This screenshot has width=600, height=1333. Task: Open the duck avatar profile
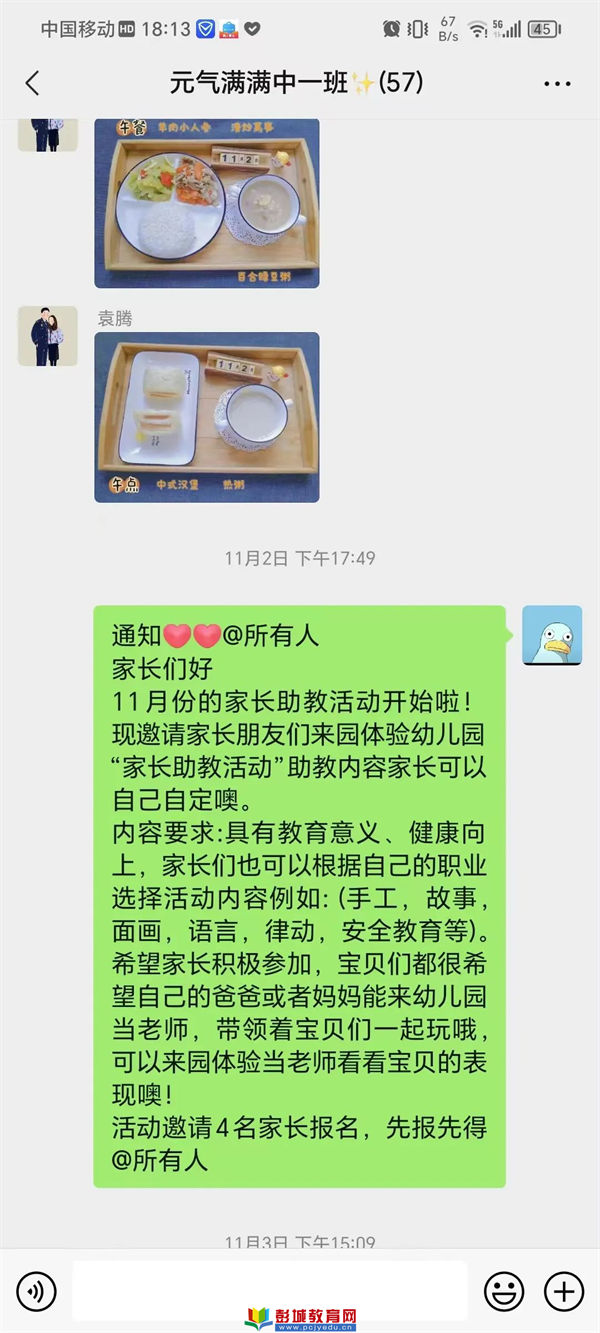pos(552,635)
